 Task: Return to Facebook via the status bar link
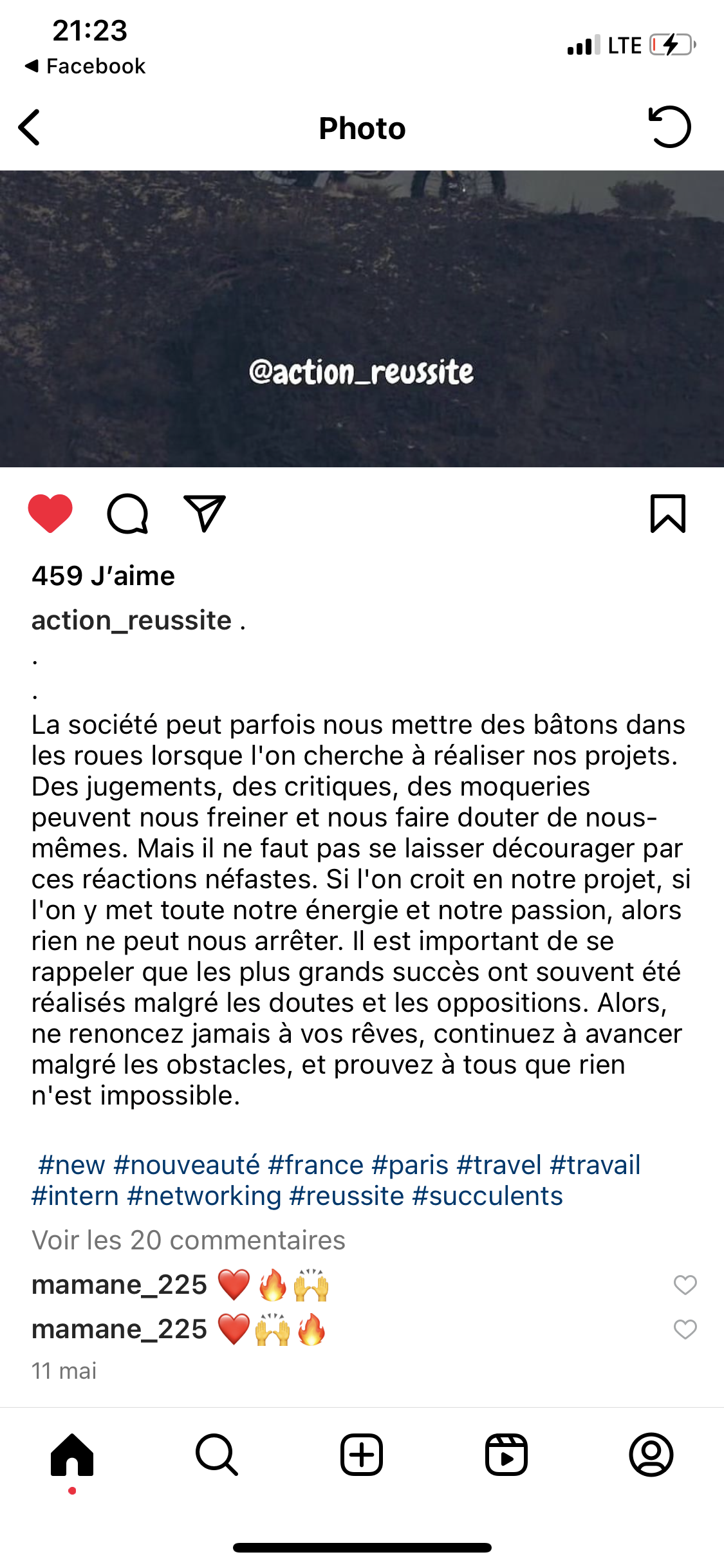86,66
